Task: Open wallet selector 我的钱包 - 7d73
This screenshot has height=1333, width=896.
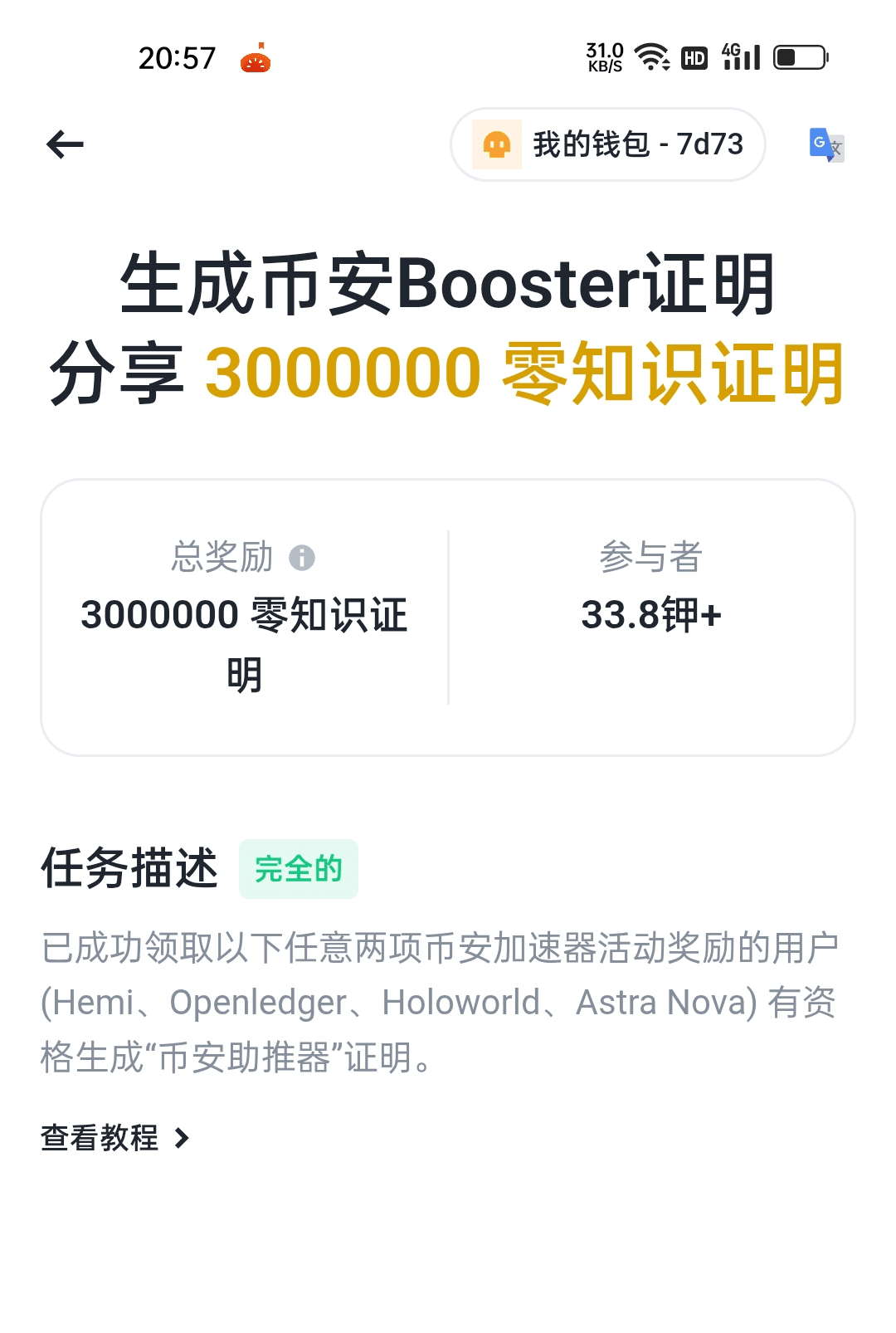Action: (x=607, y=144)
